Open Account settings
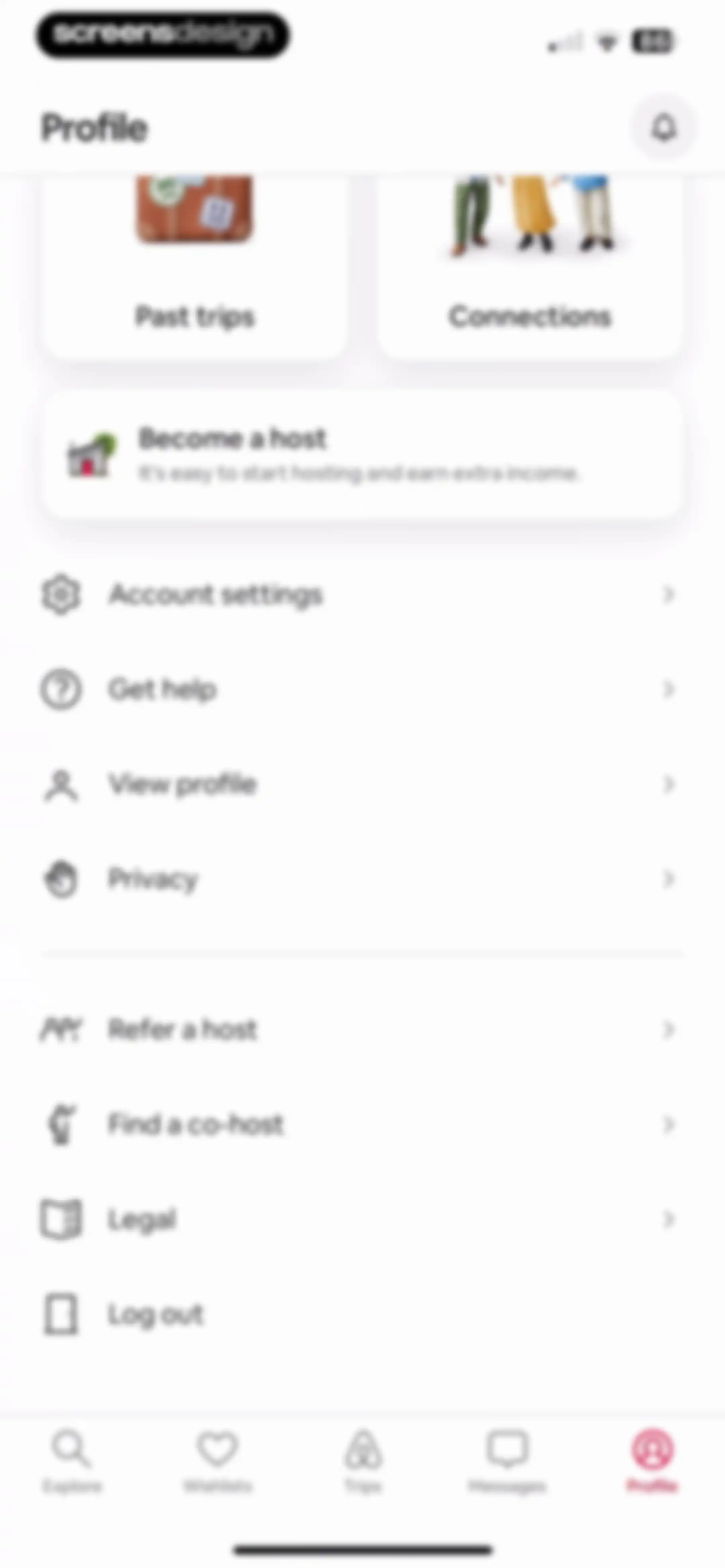 click(x=362, y=594)
